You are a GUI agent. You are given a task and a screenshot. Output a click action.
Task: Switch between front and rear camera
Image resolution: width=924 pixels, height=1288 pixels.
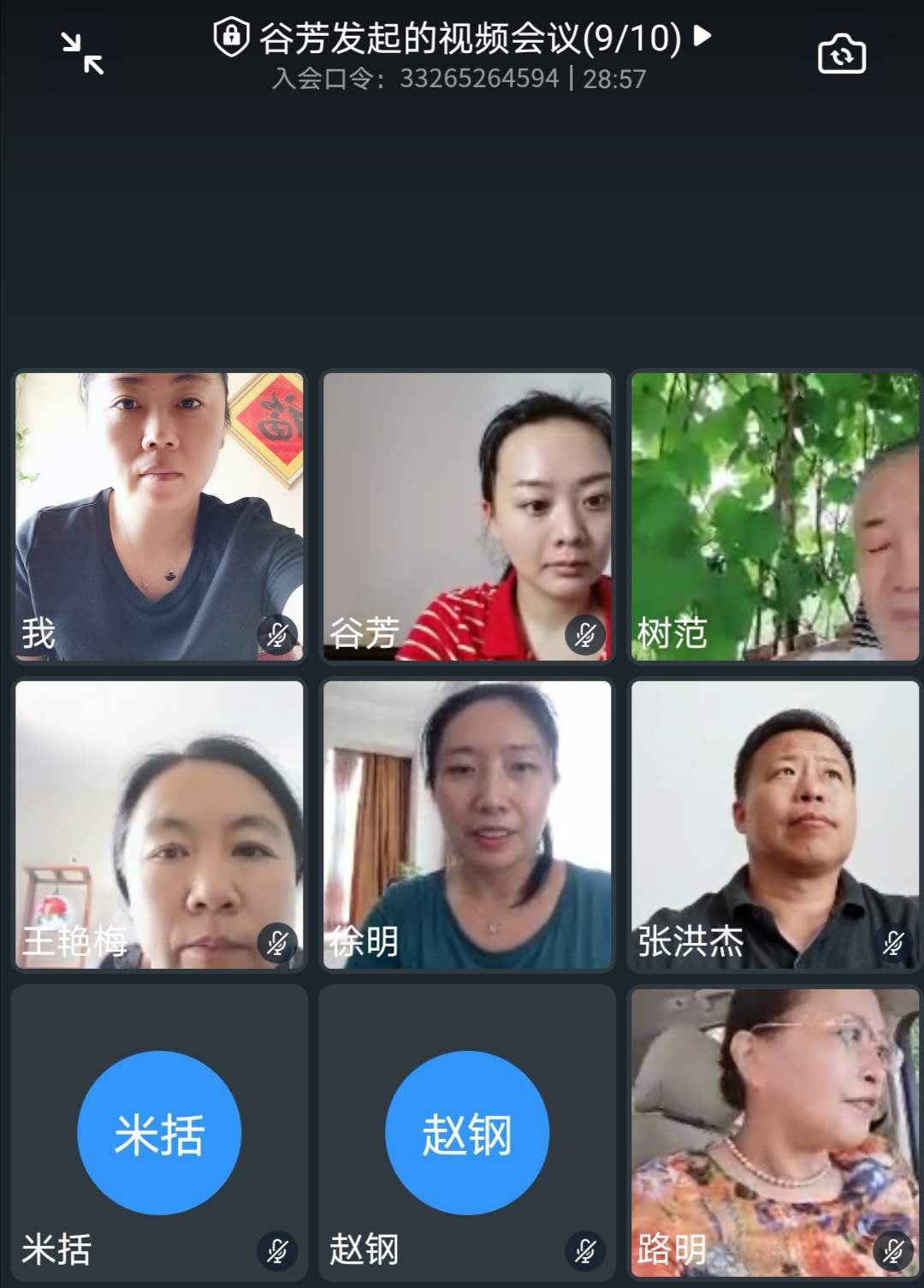(842, 55)
